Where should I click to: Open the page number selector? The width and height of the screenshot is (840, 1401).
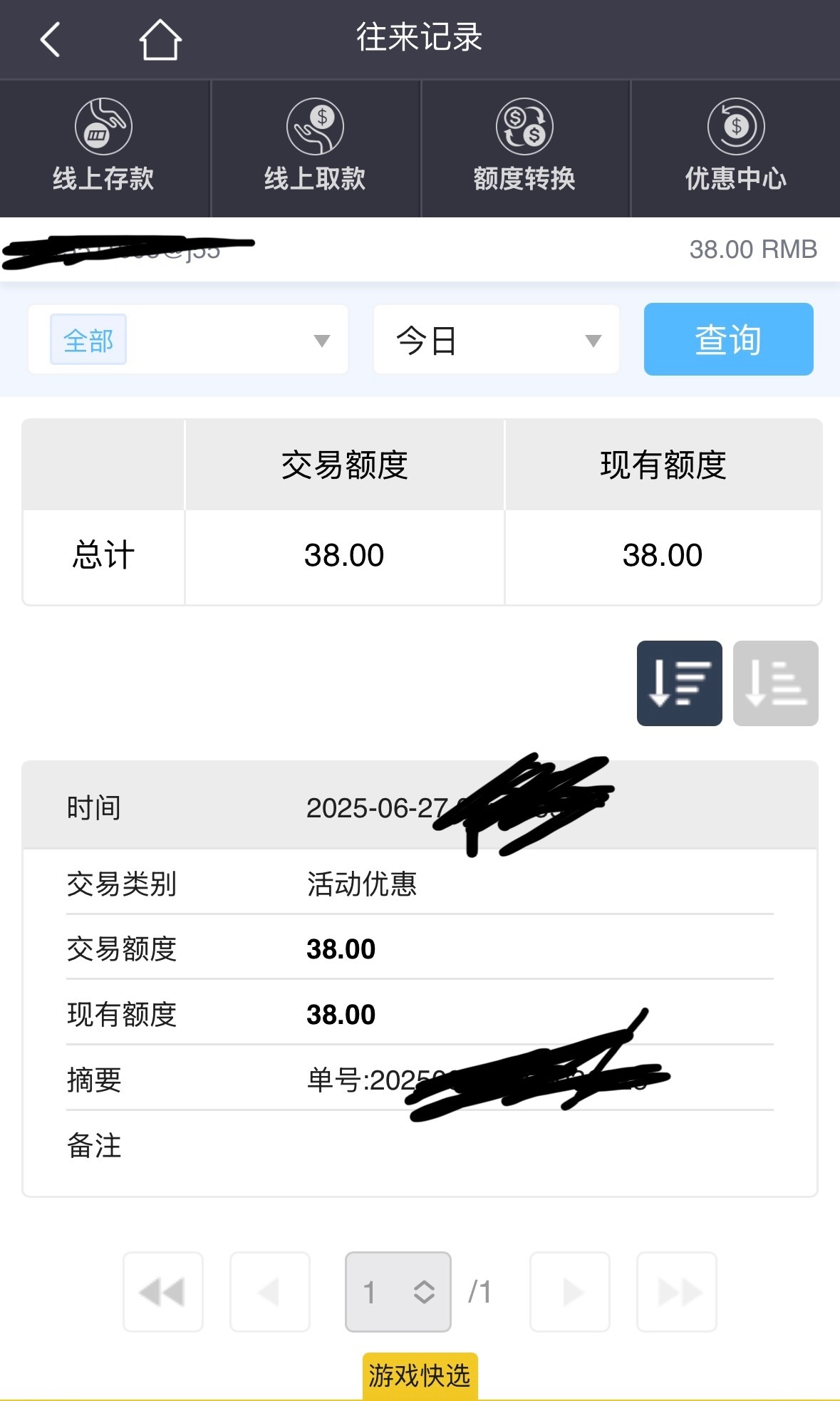point(398,1291)
